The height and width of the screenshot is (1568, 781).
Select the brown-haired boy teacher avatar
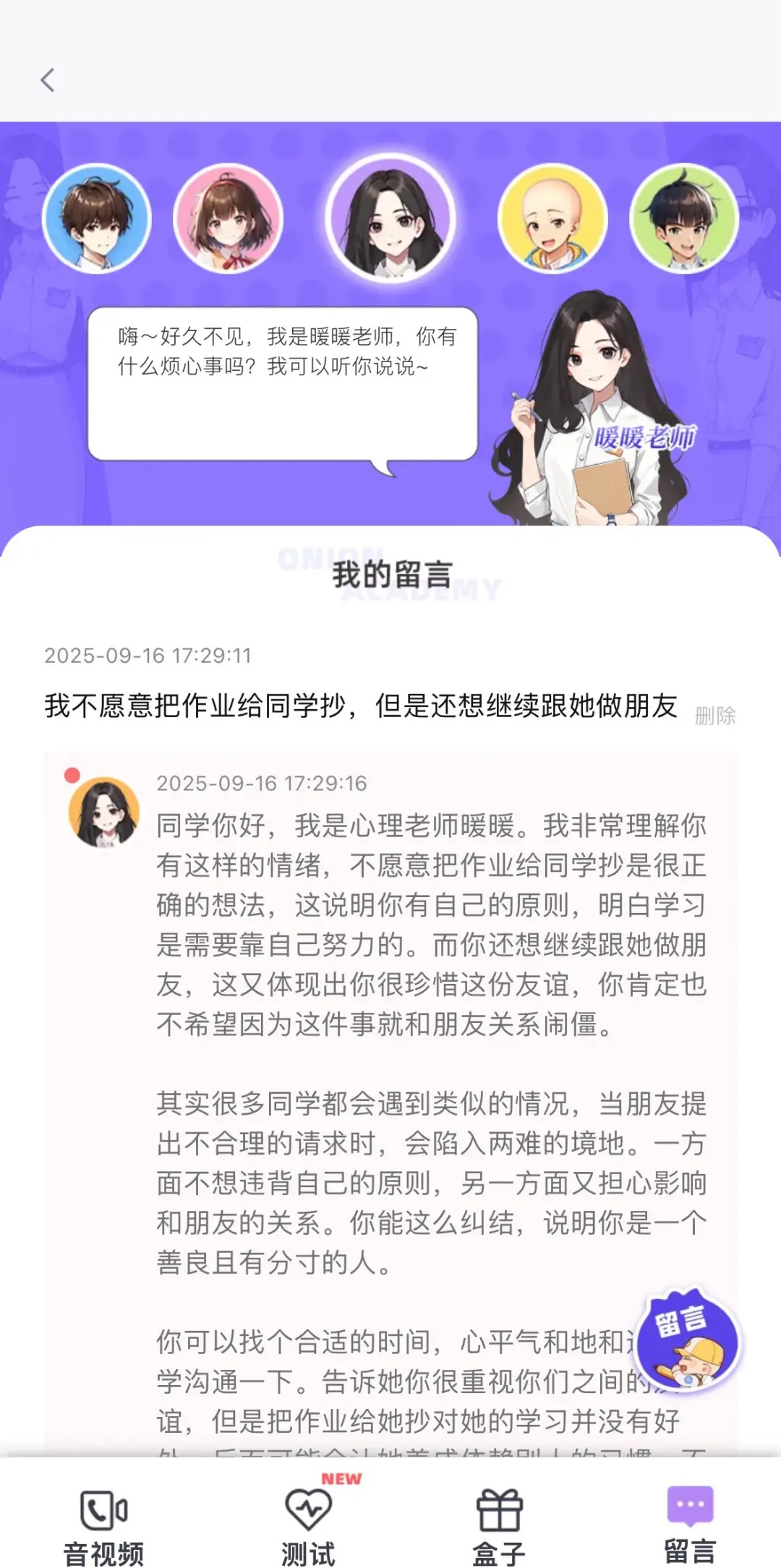click(x=97, y=219)
